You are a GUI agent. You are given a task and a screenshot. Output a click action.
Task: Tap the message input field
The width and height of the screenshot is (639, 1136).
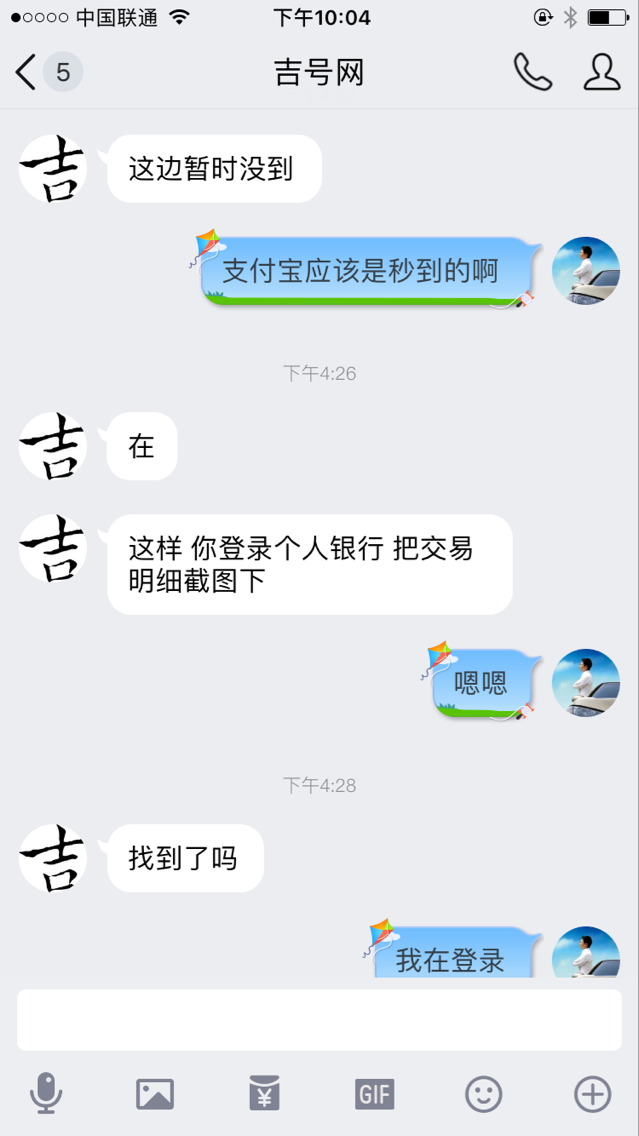click(319, 1020)
